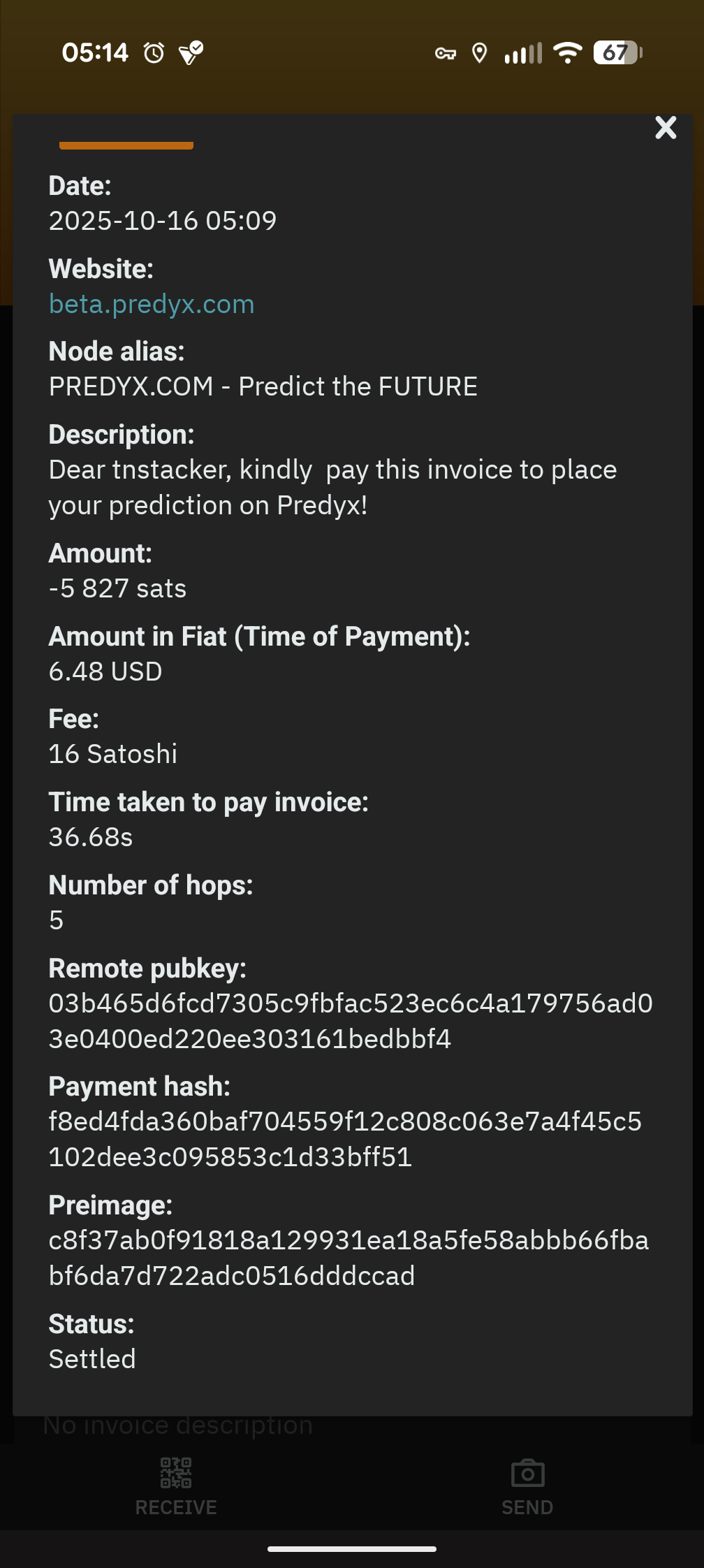
Task: Tap the Send button
Action: [x=527, y=1486]
